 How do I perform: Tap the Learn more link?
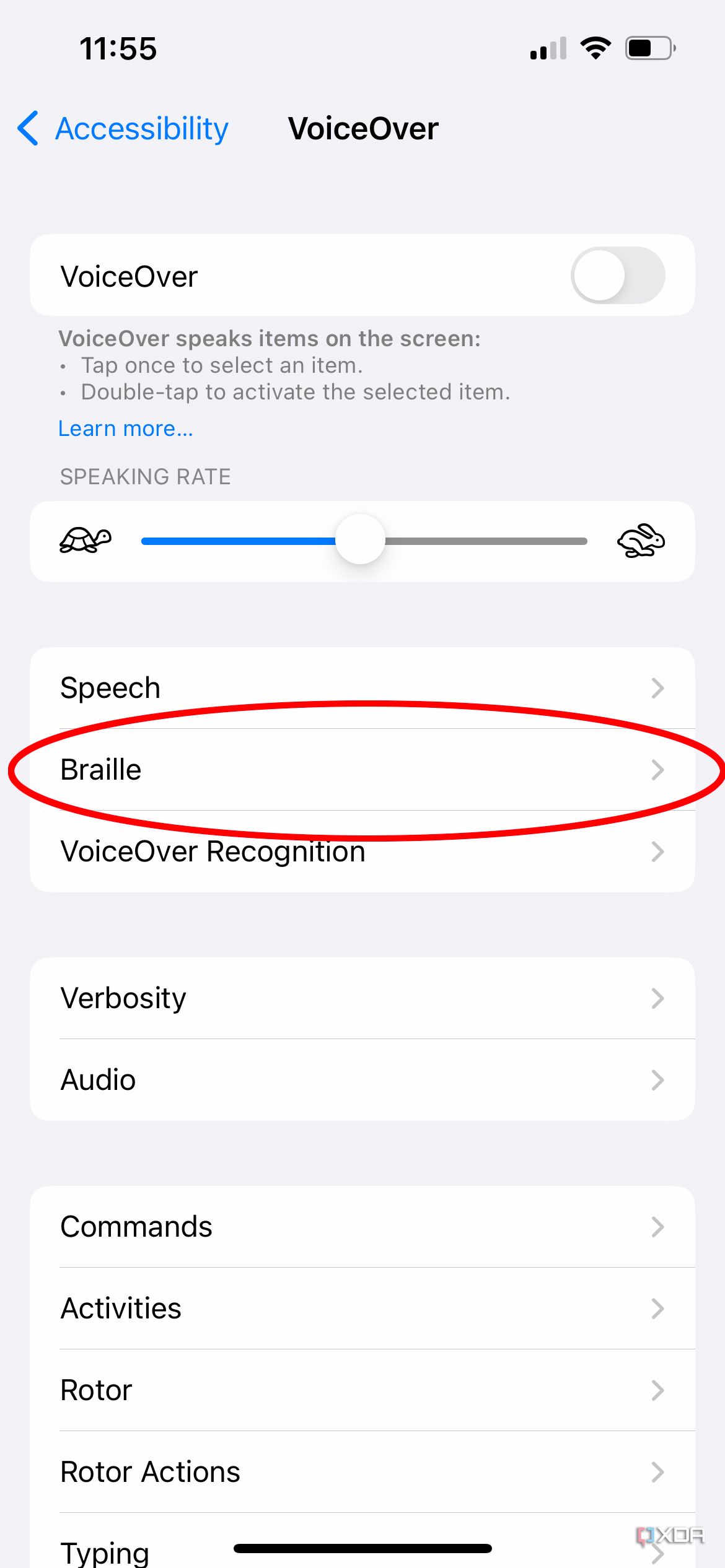tap(125, 428)
